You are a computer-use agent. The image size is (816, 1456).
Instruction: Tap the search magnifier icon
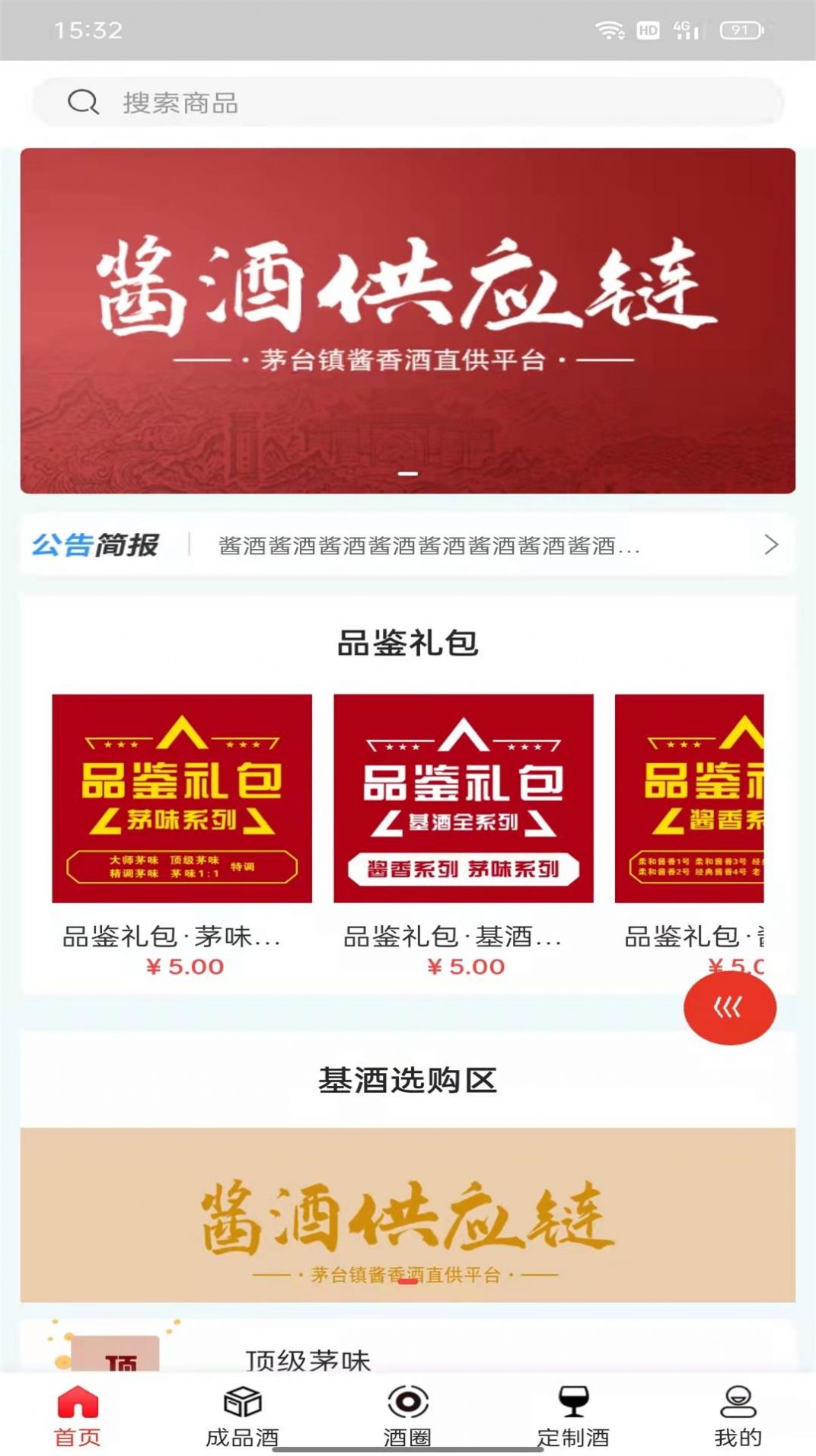[x=83, y=104]
